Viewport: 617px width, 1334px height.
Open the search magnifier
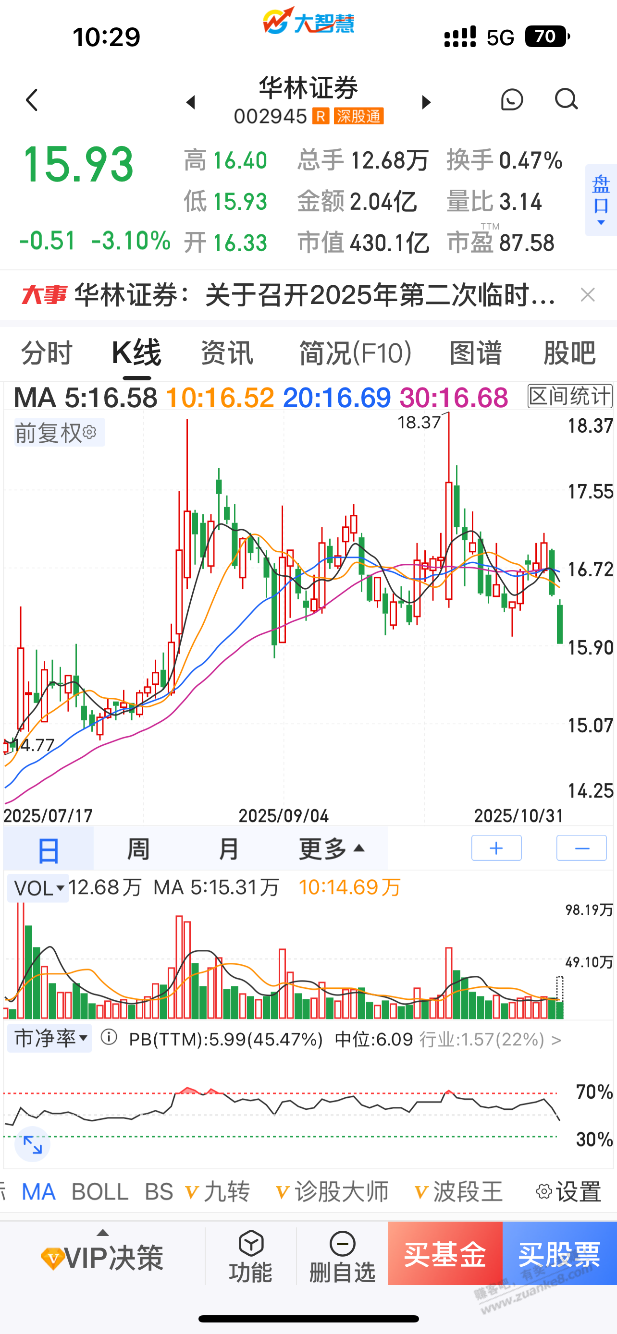pos(566,100)
